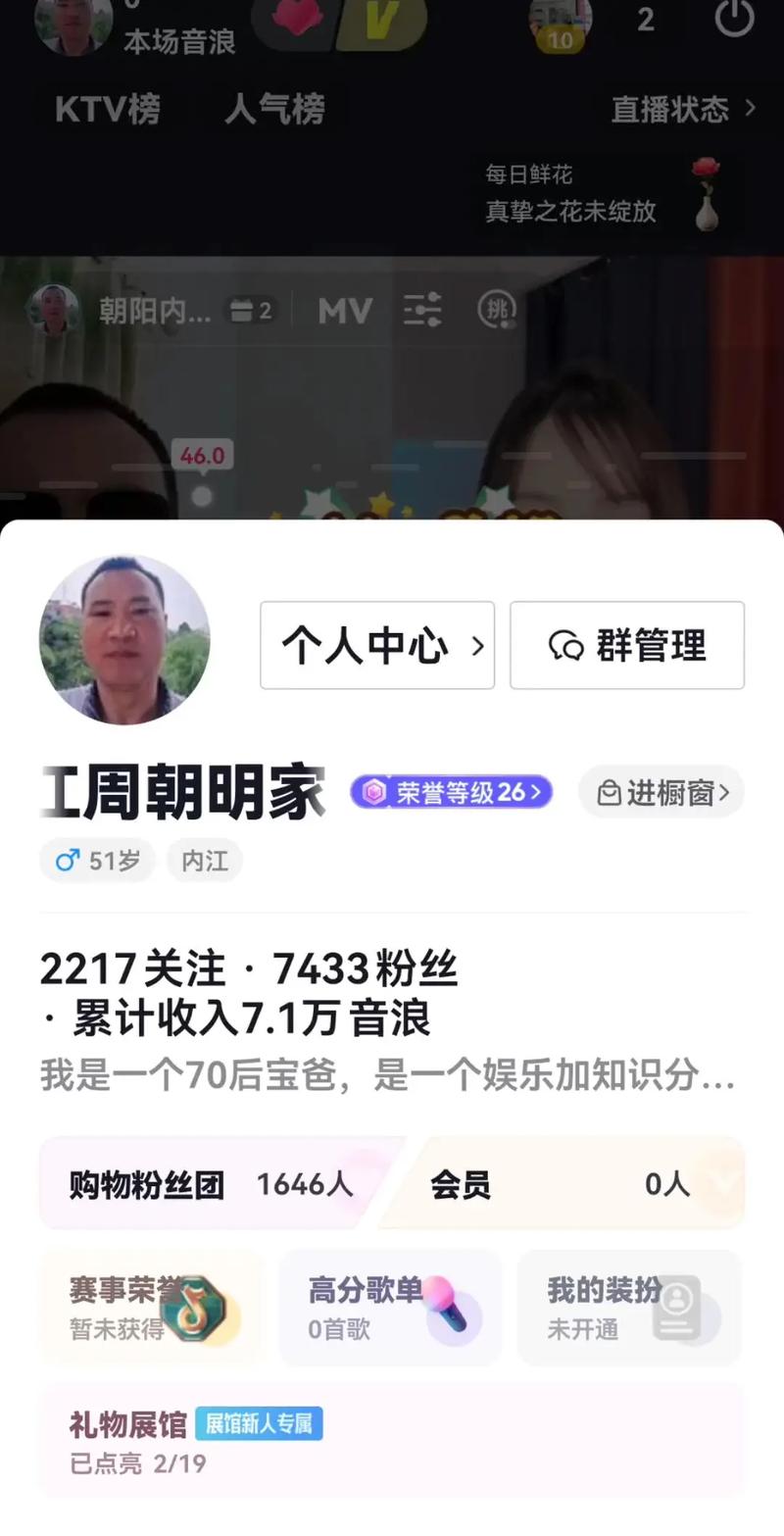Open 群管理 group management
Screen dimensions: 784x1536
(x=627, y=646)
